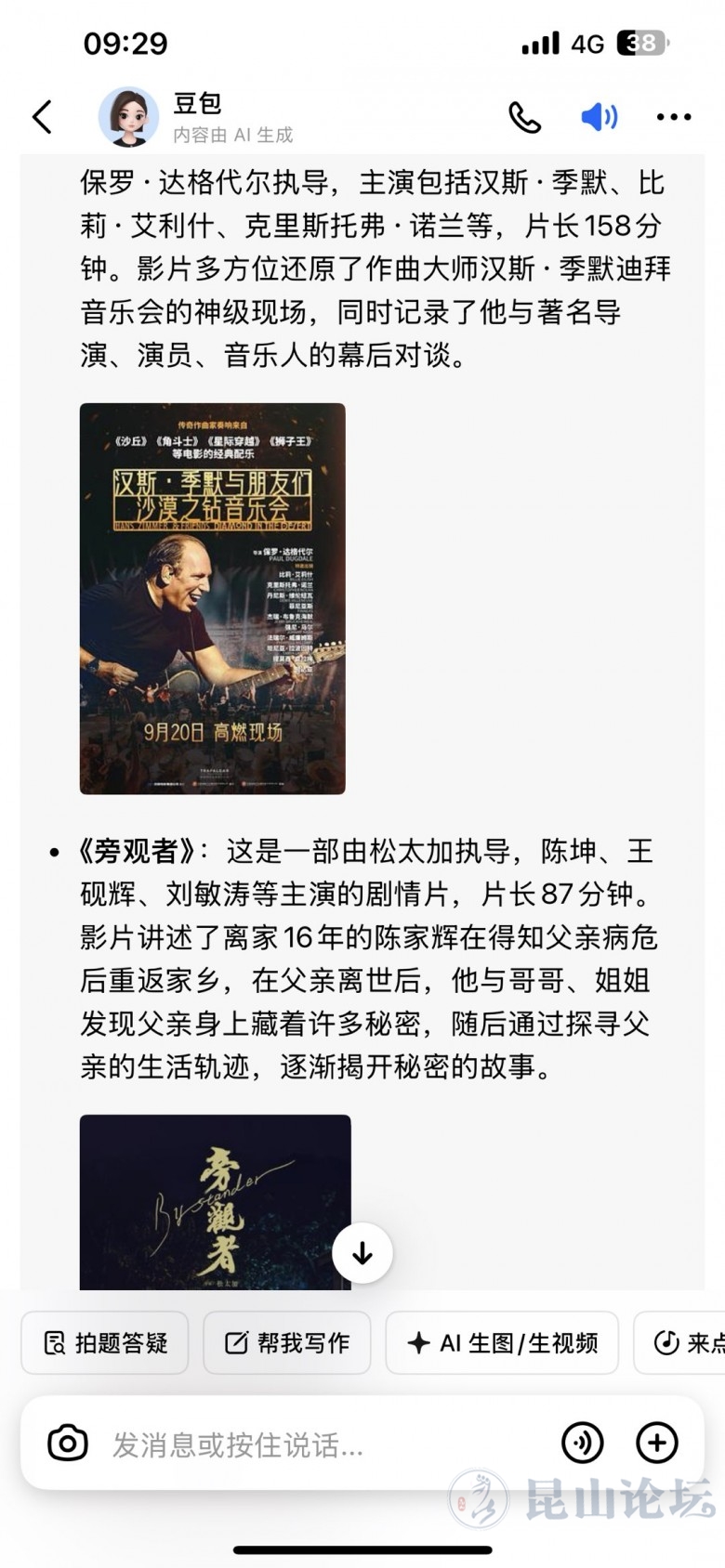This screenshot has width=725, height=1568.
Task: Open the three-dot more options menu
Action: coord(673,117)
